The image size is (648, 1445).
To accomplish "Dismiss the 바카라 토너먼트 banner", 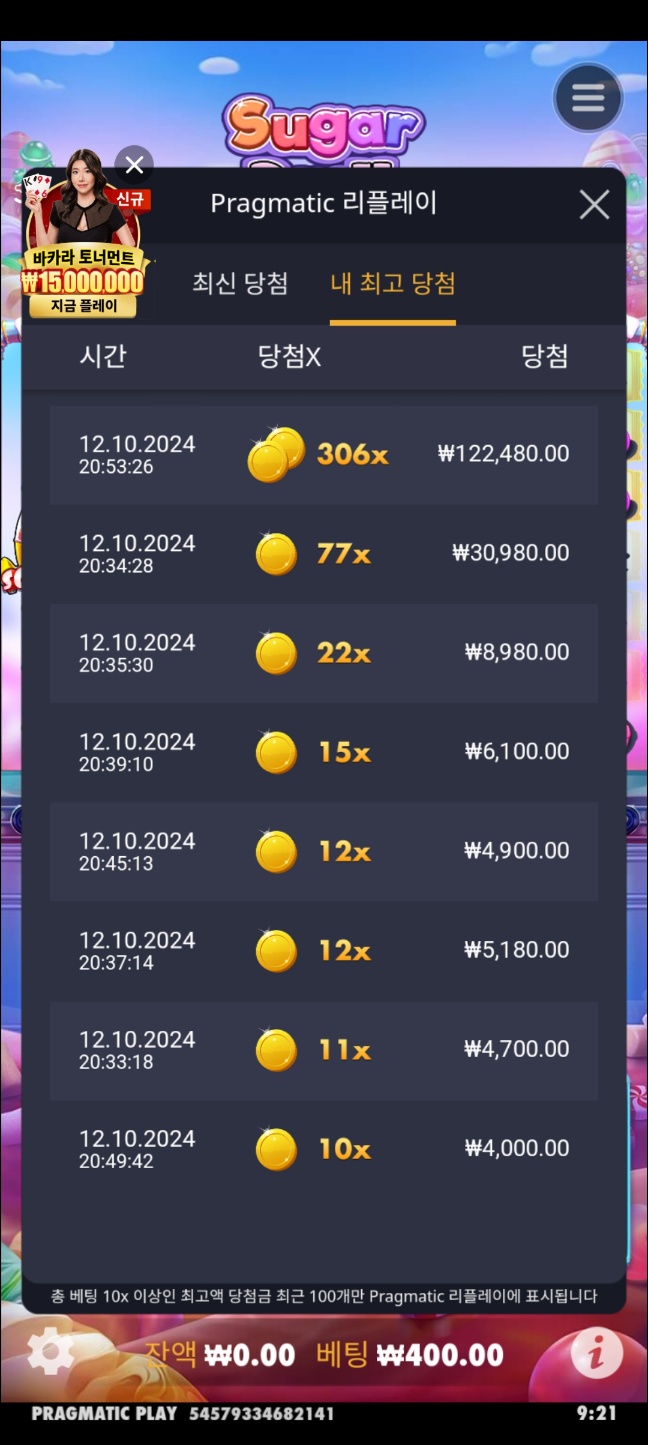I will click(134, 165).
